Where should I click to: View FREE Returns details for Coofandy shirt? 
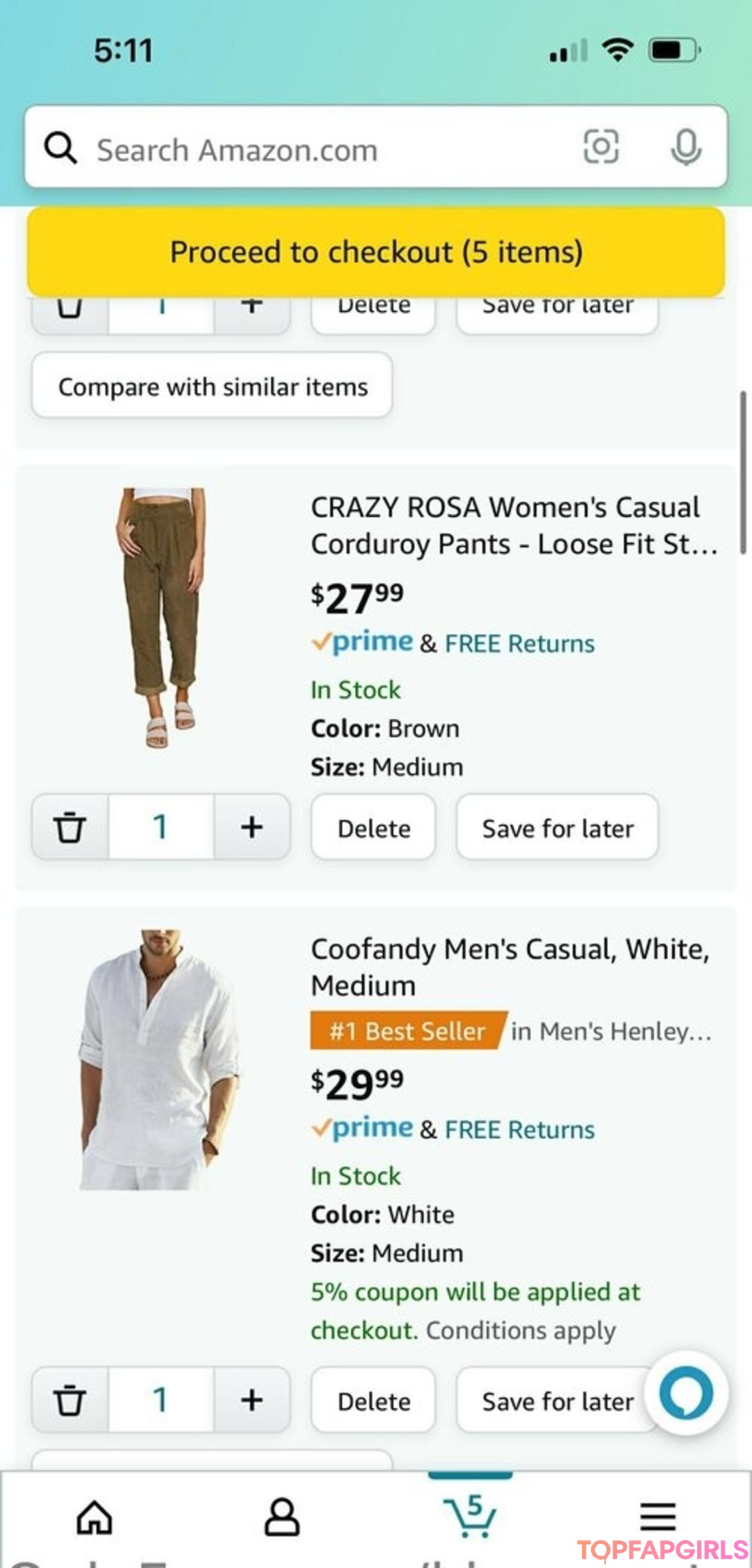pyautogui.click(x=519, y=1129)
